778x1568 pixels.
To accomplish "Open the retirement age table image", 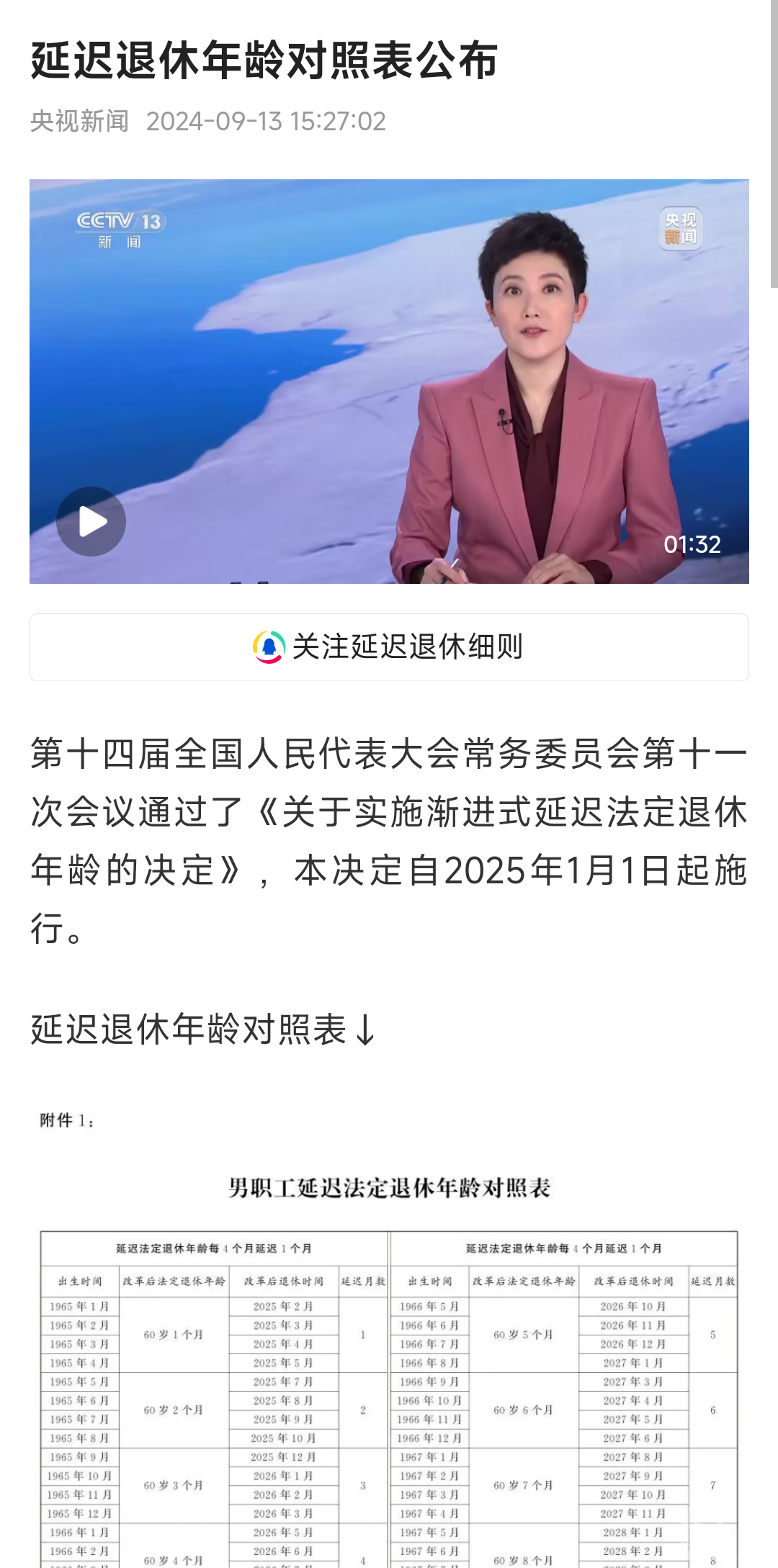I will (389, 1368).
